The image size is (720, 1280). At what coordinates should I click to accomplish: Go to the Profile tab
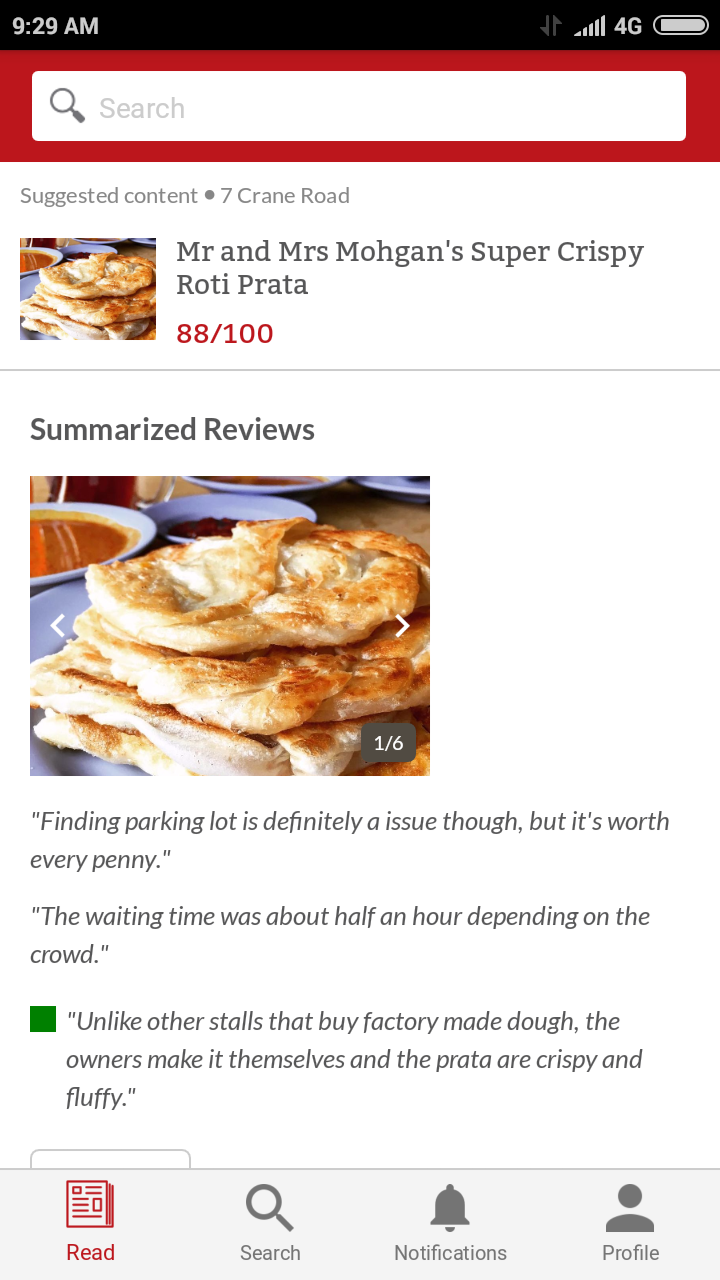630,1224
